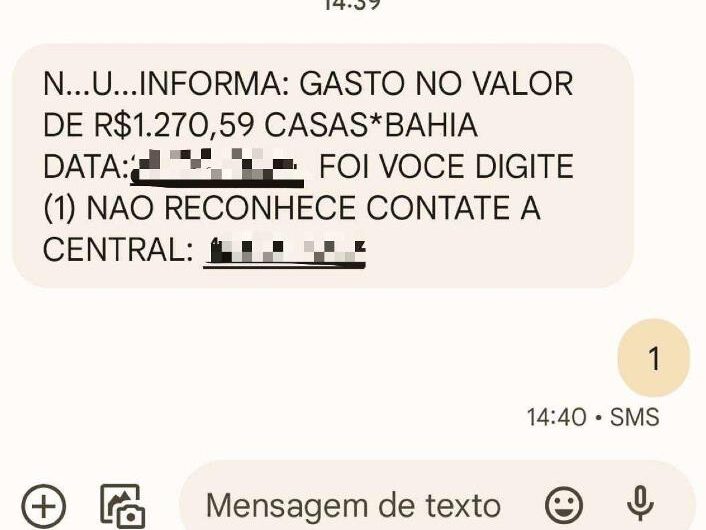This screenshot has height=530, width=706.
Task: Open the emoji picker
Action: [x=565, y=503]
